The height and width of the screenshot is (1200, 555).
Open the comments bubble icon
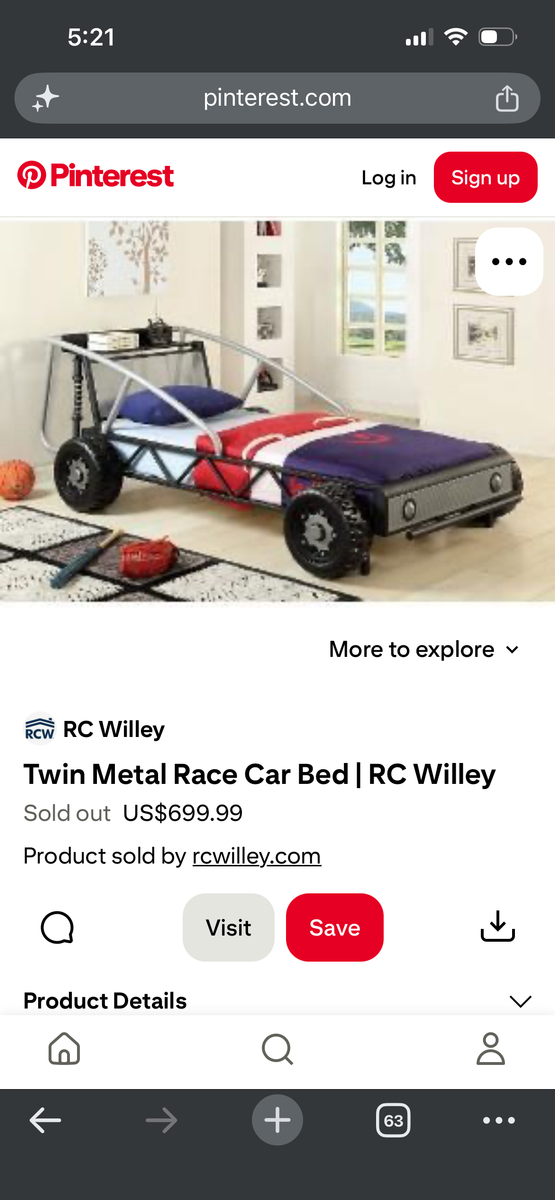57,928
